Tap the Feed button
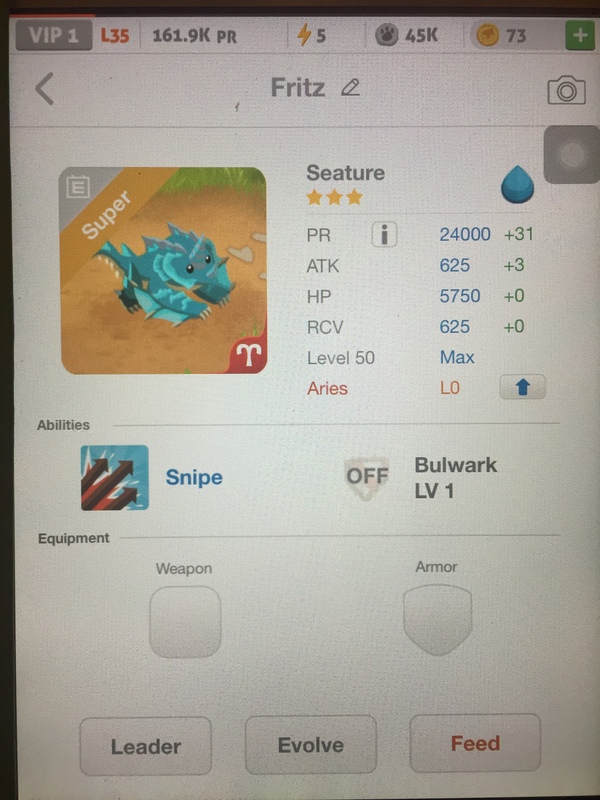 pos(474,744)
